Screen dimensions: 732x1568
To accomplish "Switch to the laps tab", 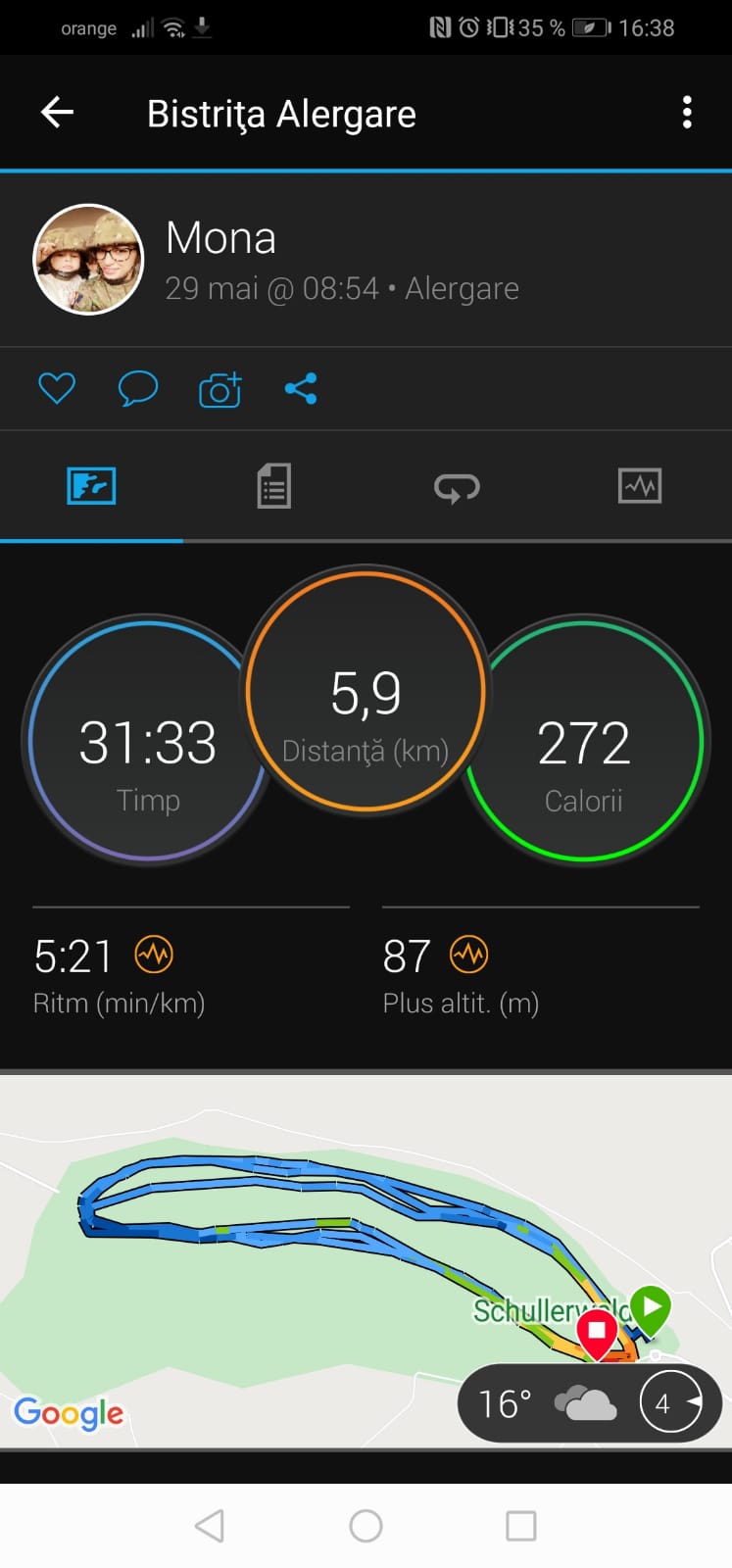I will pos(457,486).
